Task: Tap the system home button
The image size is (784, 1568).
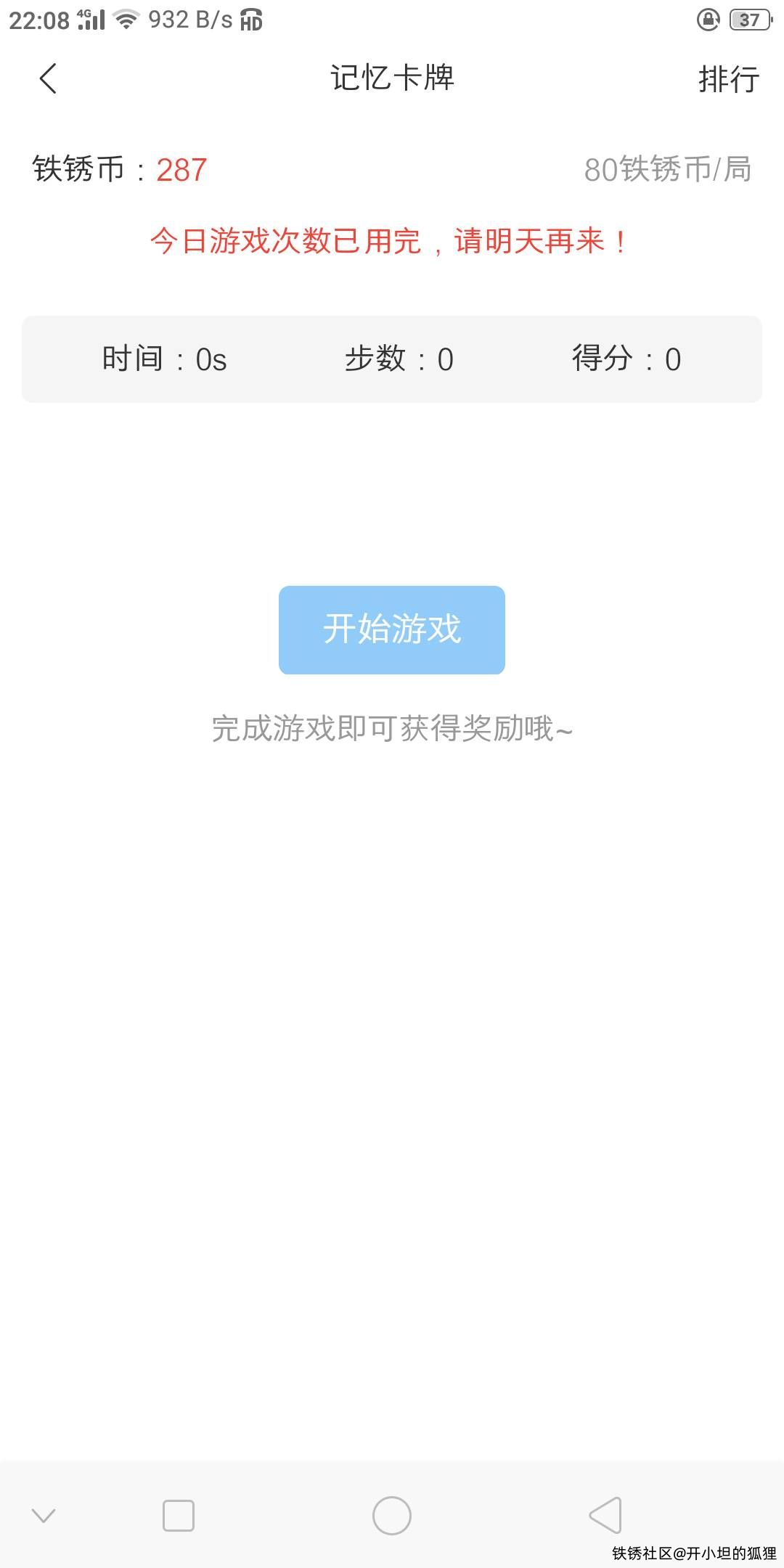Action: 392,1515
